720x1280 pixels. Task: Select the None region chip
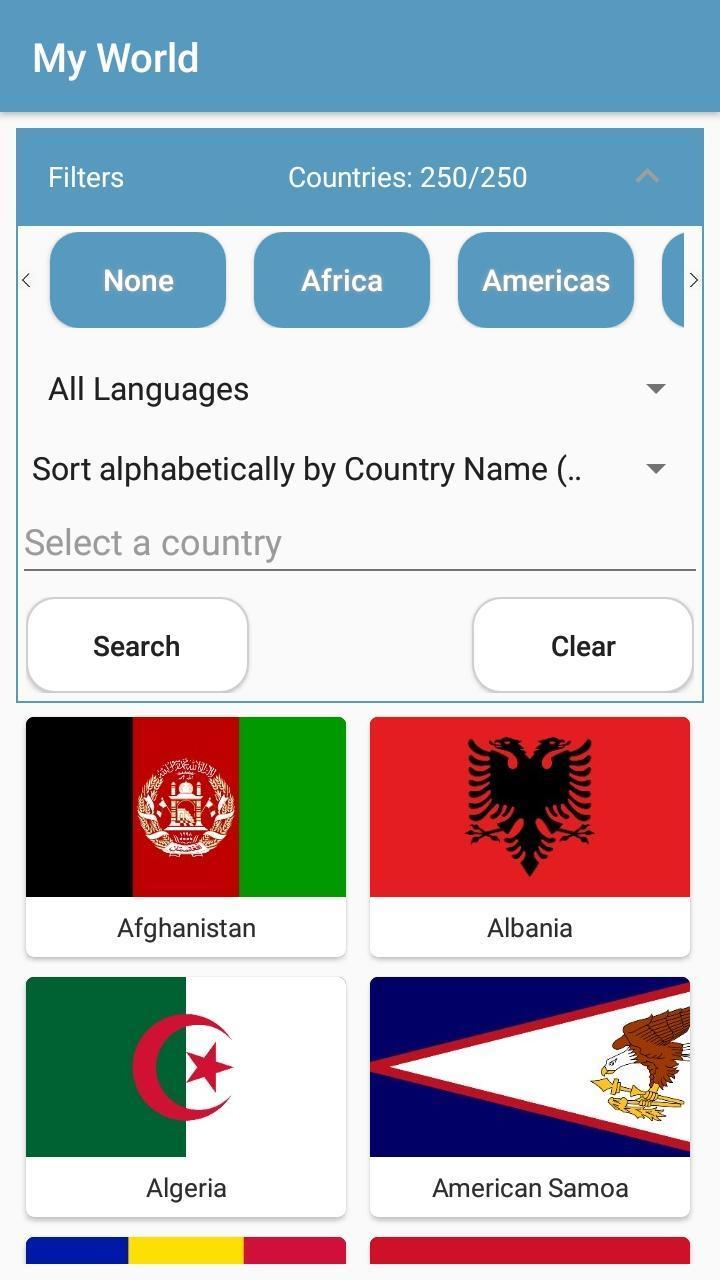tap(138, 280)
